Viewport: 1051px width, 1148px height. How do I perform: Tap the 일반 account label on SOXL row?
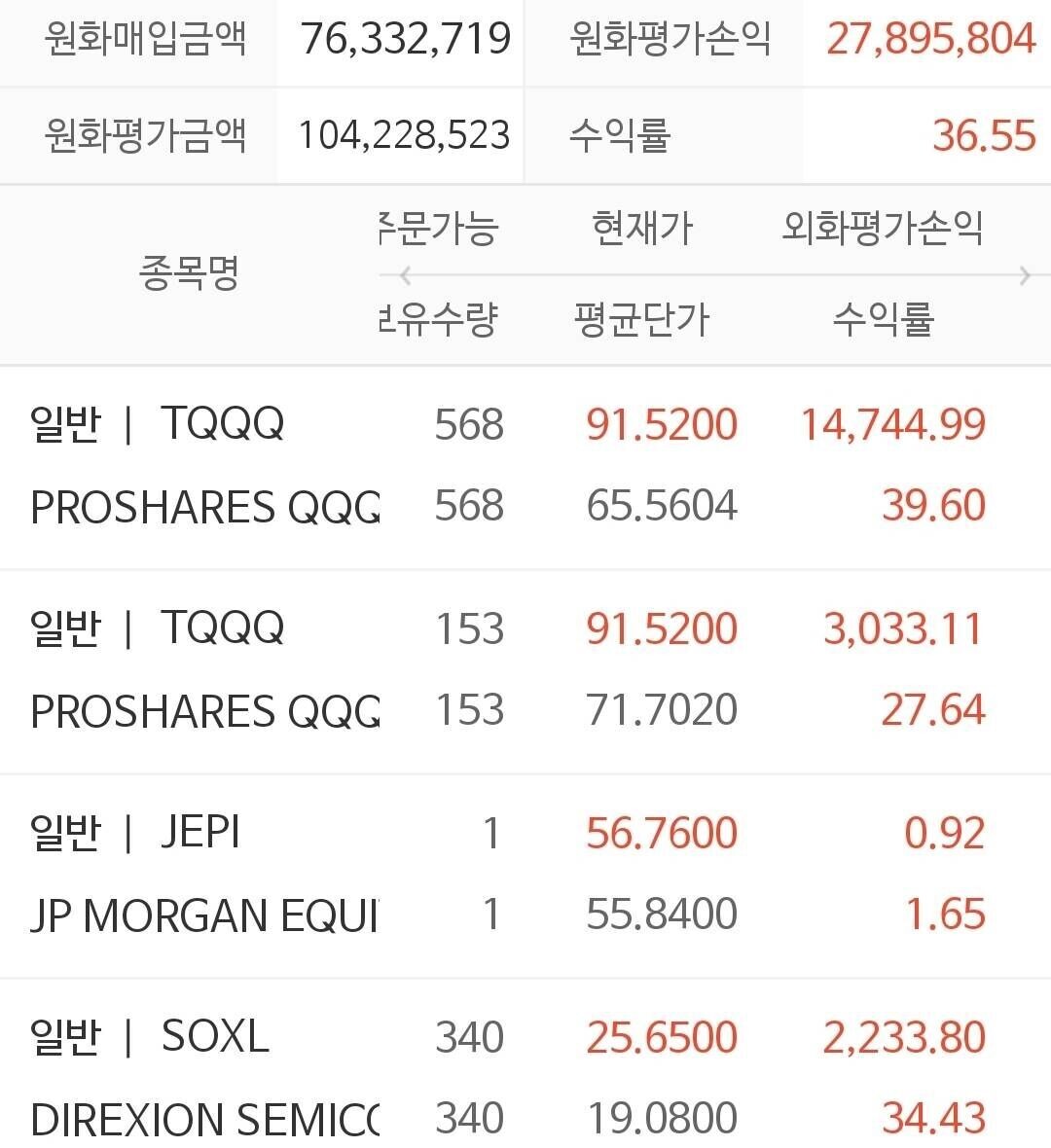(64, 1036)
